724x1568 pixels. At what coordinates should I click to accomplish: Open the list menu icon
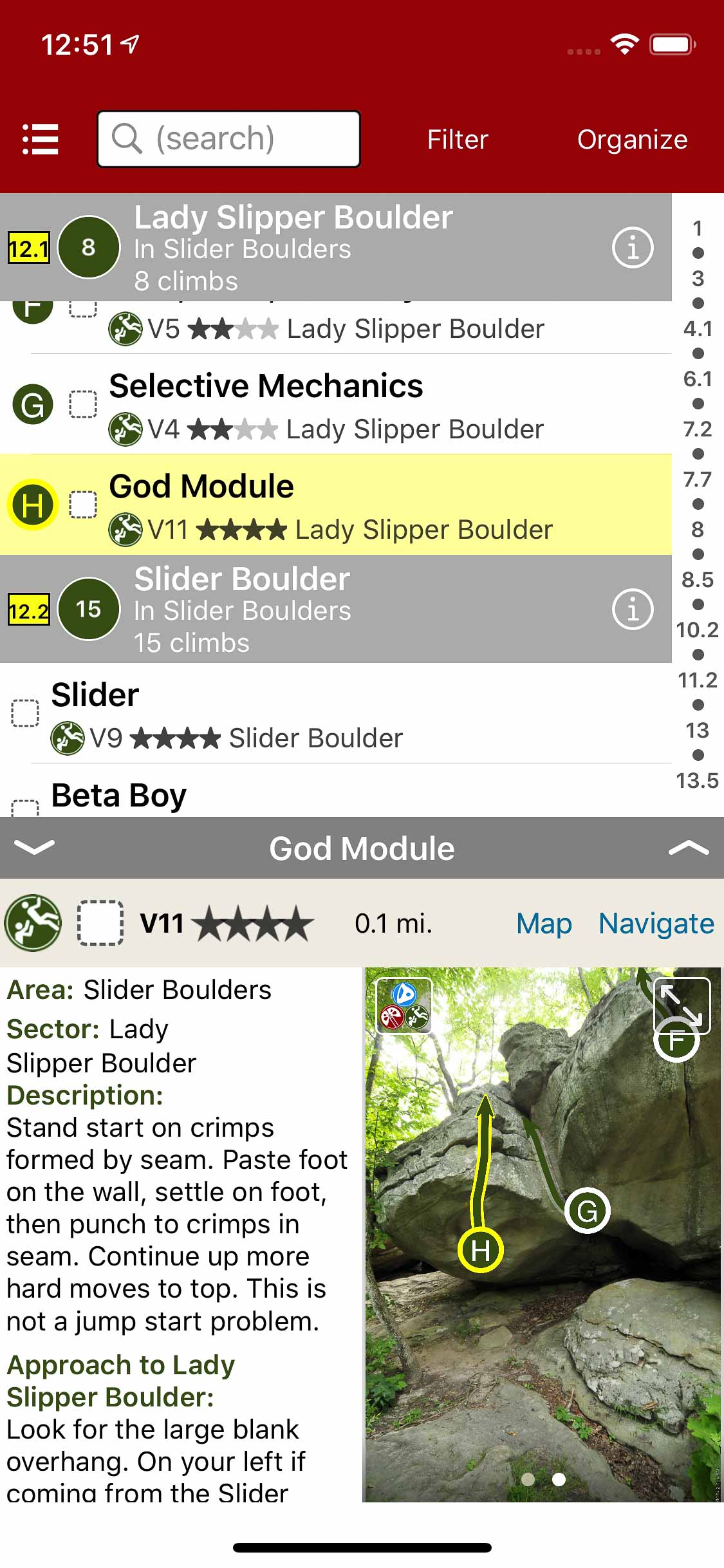click(x=40, y=139)
